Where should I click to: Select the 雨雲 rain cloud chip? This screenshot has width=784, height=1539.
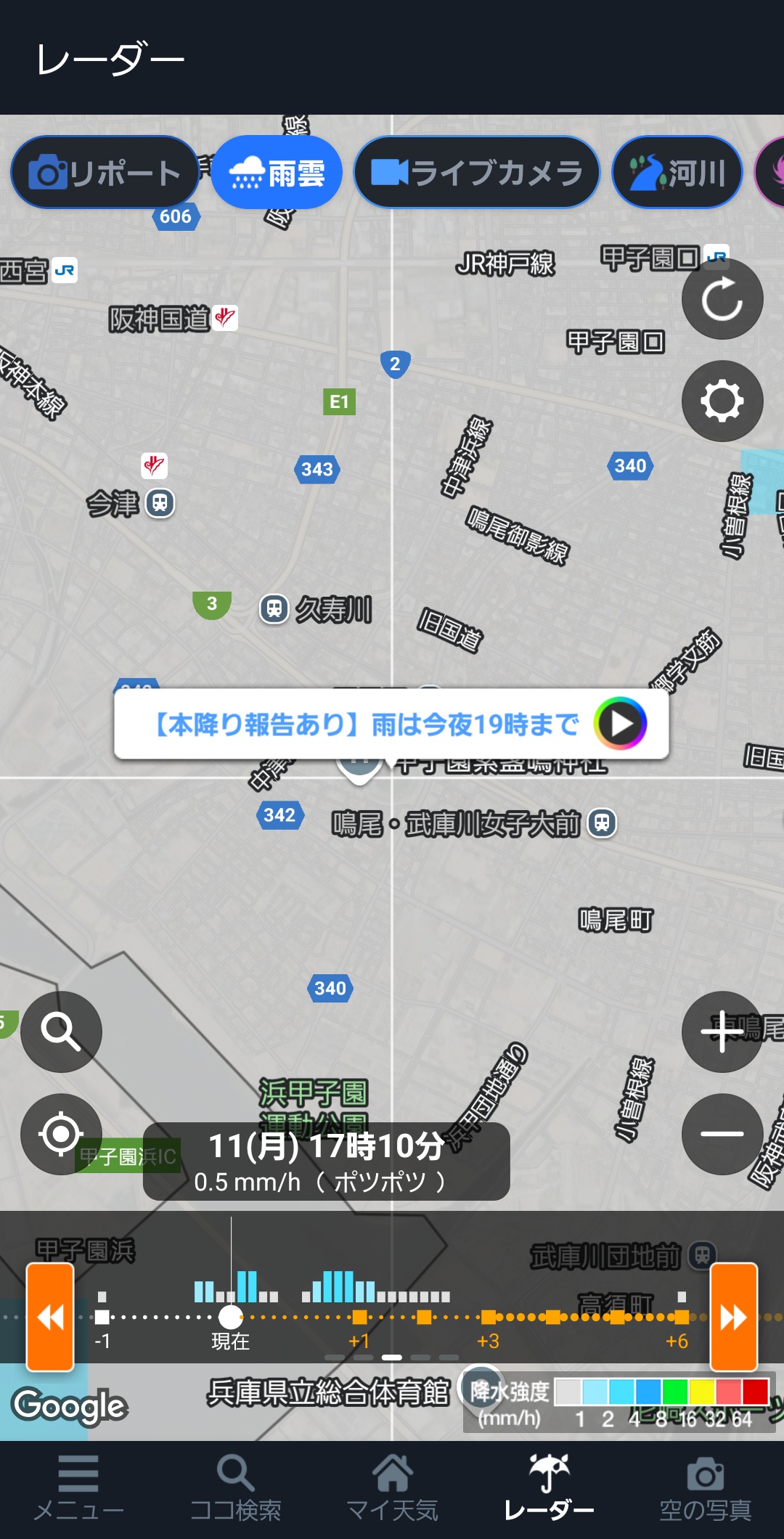(277, 173)
